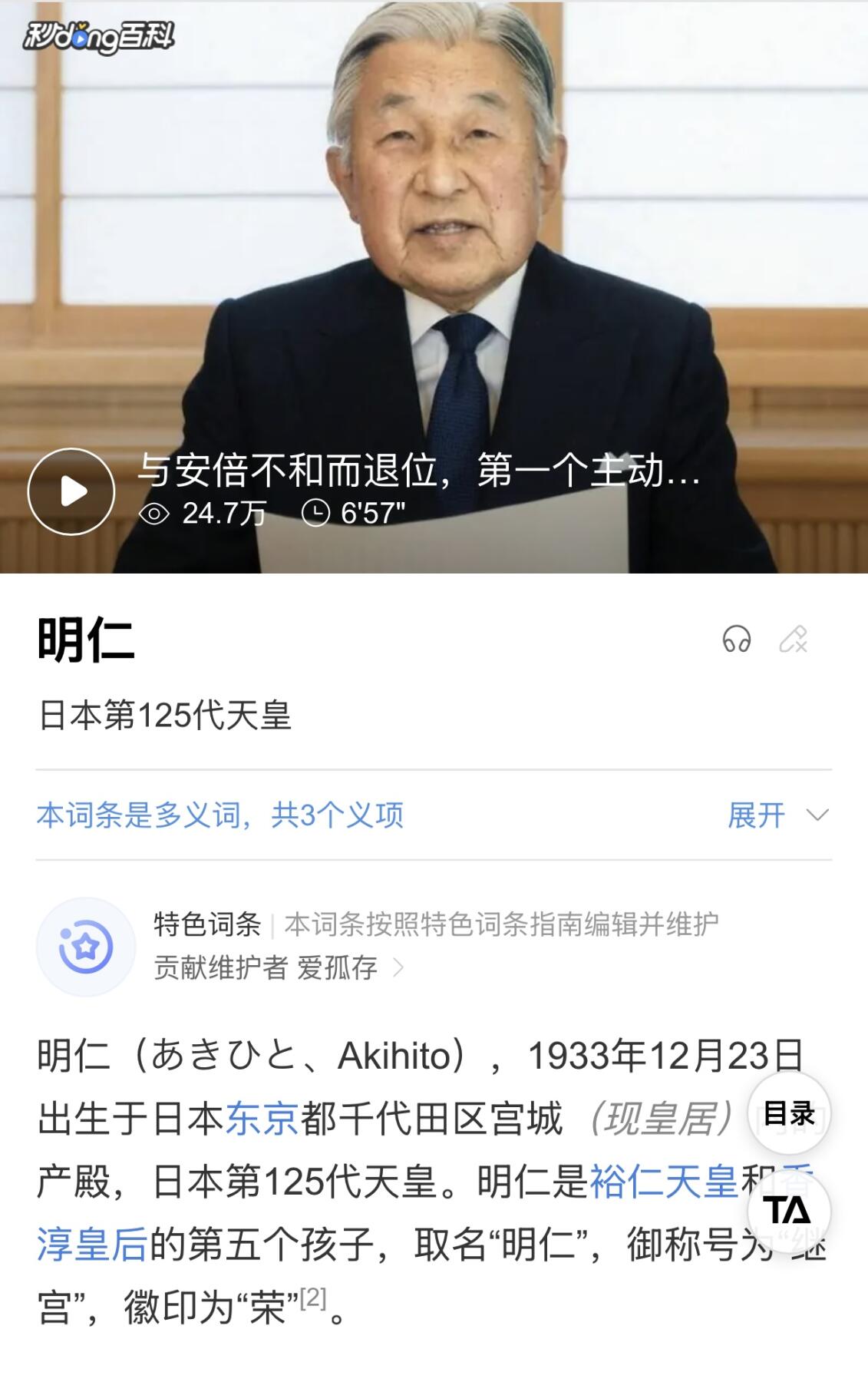Open the 裕仁天皇 link
This screenshot has width=868, height=1382.
[663, 1182]
